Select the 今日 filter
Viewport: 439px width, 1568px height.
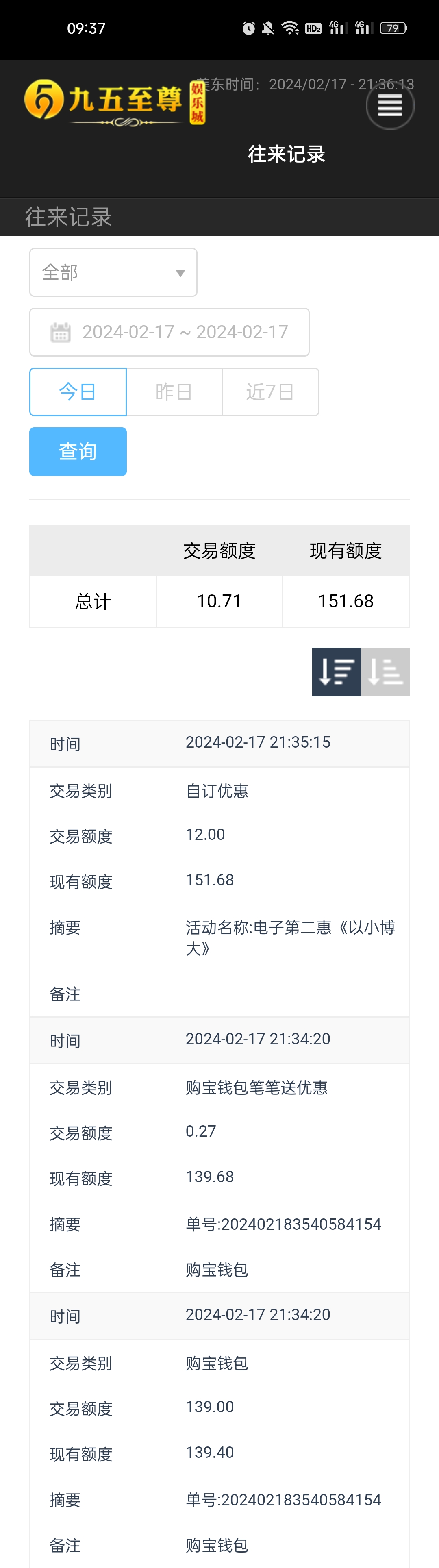click(x=78, y=391)
